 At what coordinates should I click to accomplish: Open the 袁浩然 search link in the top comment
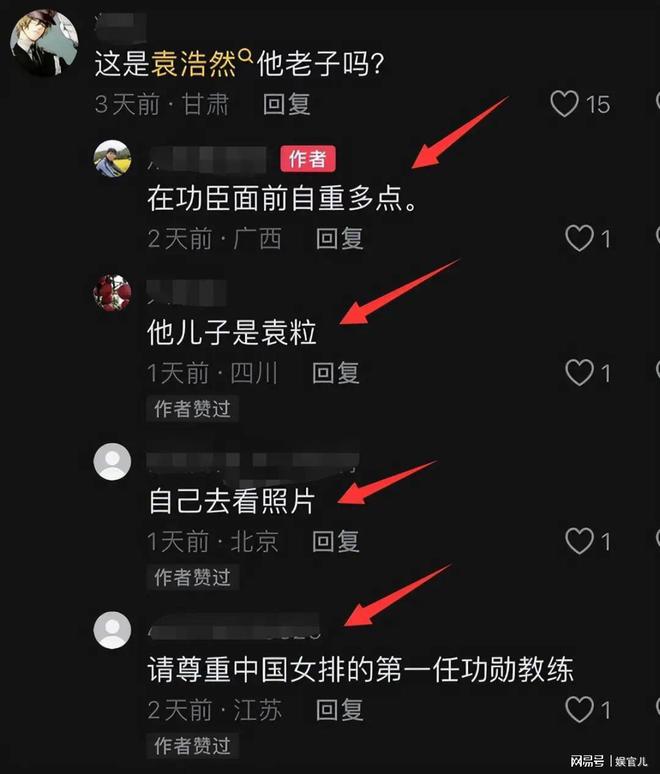[x=200, y=66]
